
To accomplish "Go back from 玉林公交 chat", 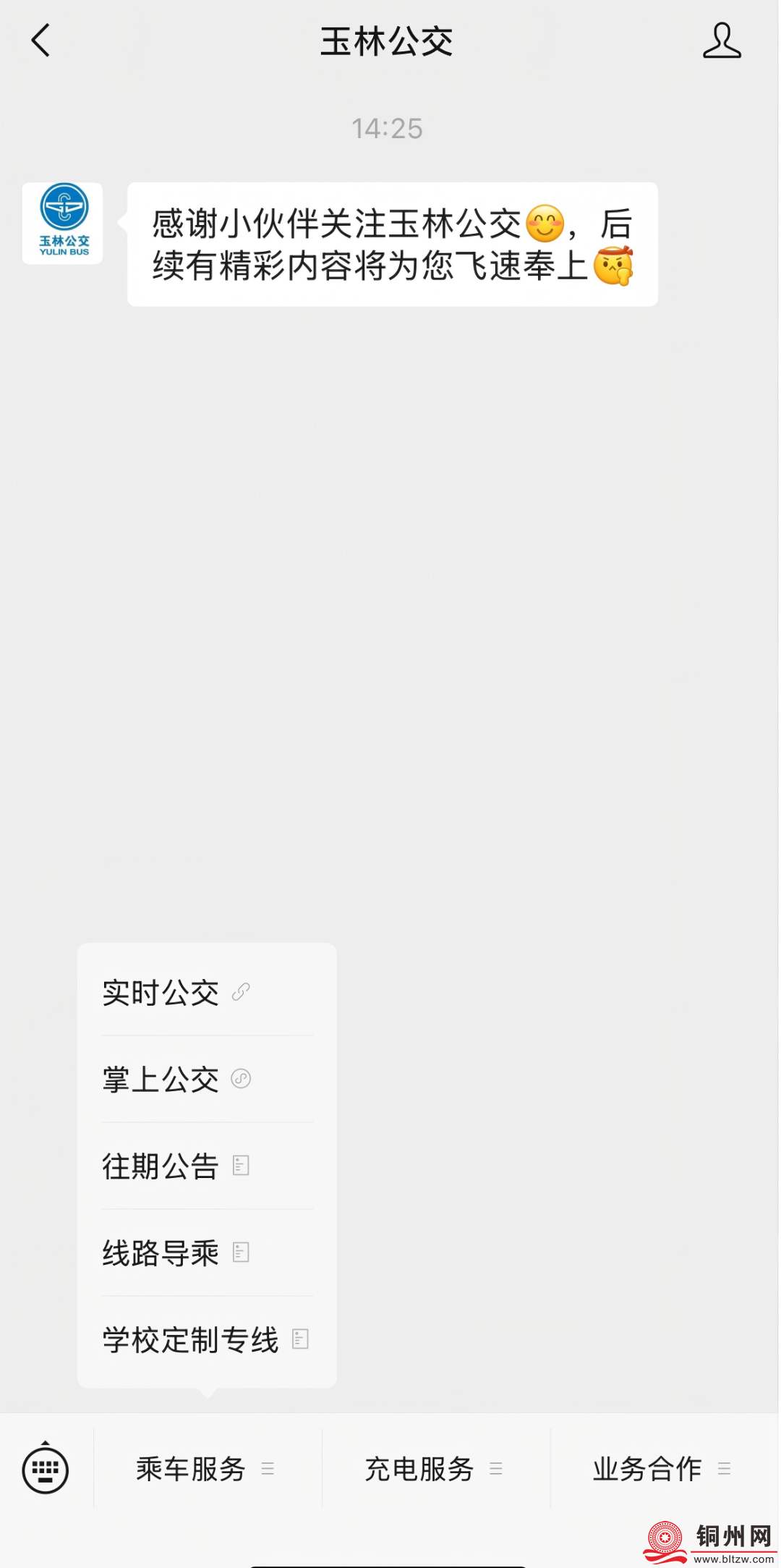I will click(x=41, y=41).
